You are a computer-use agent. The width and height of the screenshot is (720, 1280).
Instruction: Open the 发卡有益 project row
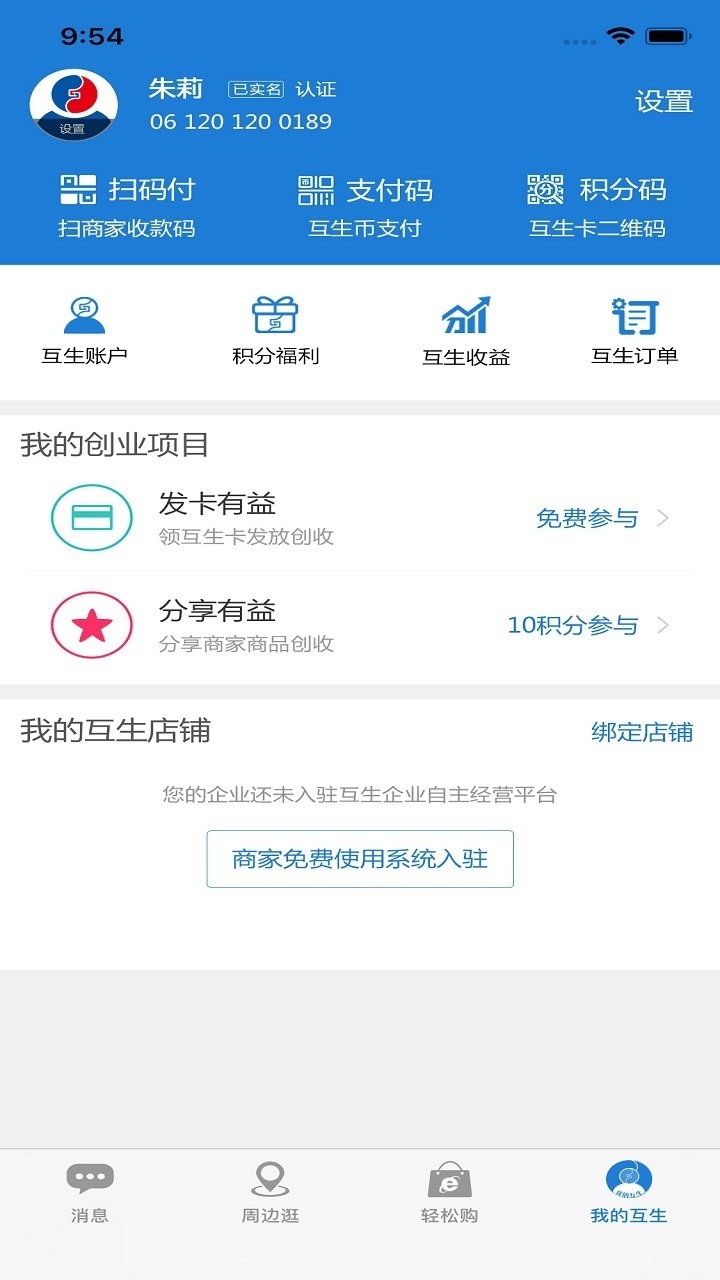360,518
